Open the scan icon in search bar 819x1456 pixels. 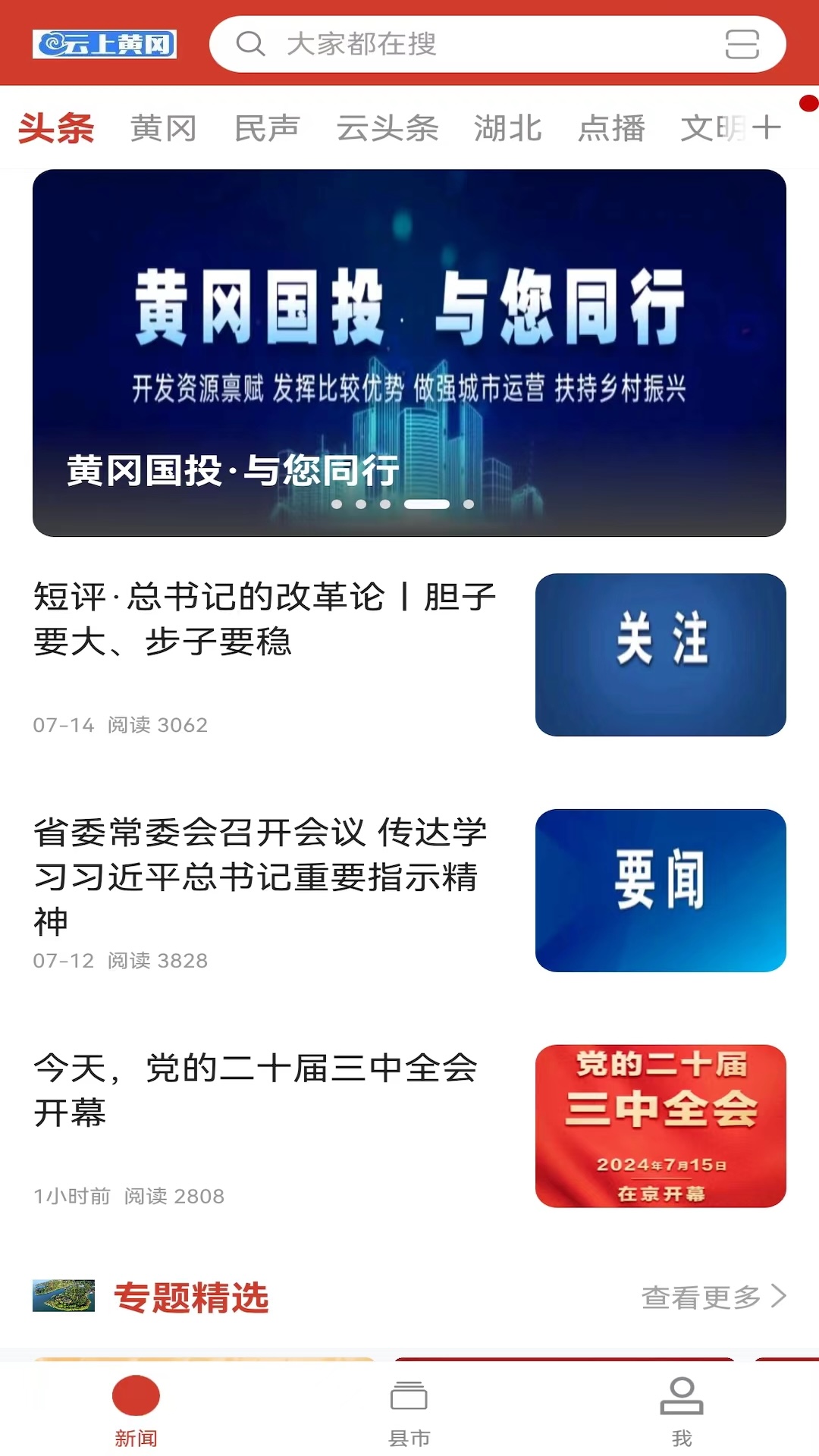point(742,44)
